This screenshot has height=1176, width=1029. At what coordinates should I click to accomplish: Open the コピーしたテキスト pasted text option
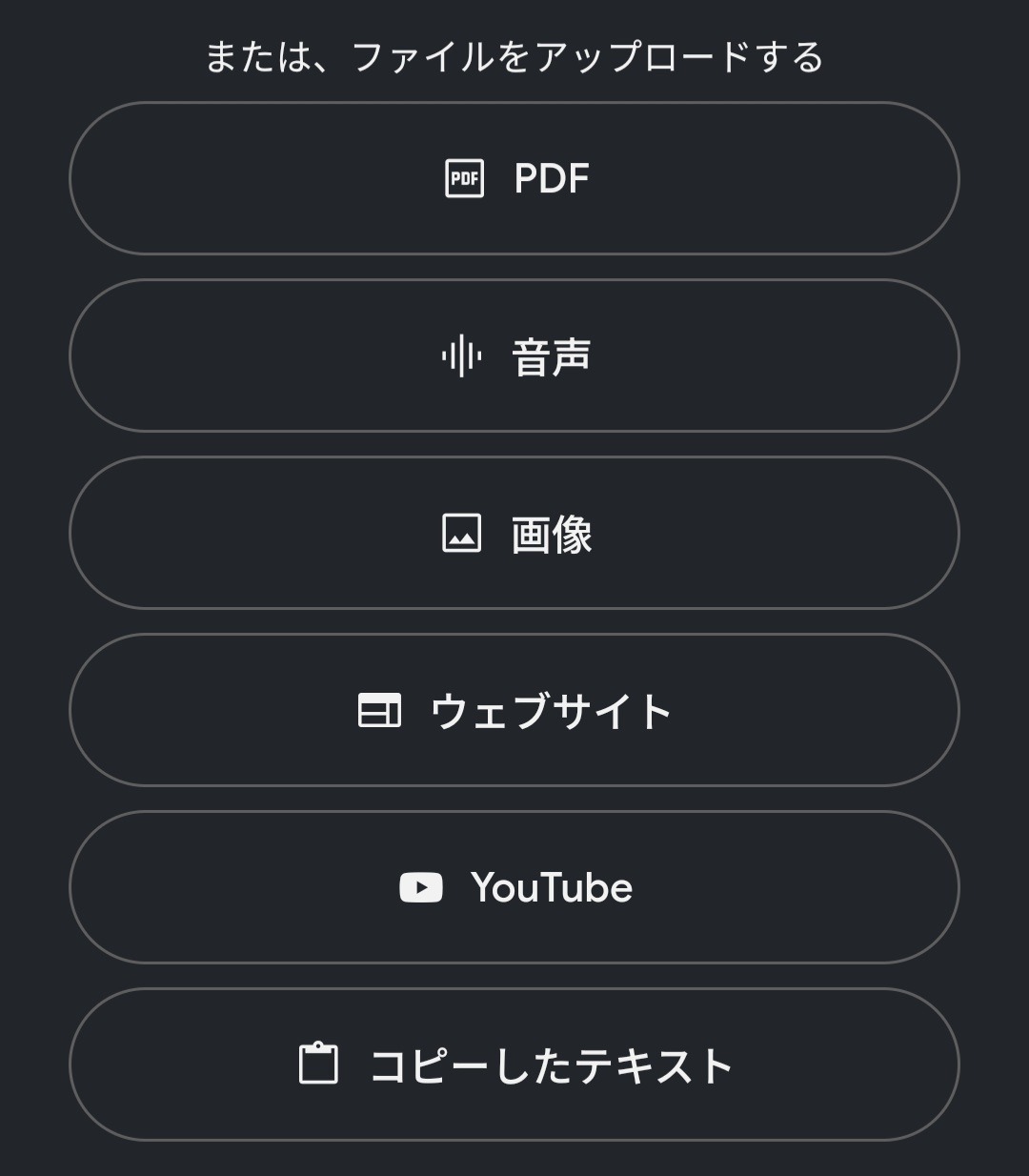tap(514, 1064)
